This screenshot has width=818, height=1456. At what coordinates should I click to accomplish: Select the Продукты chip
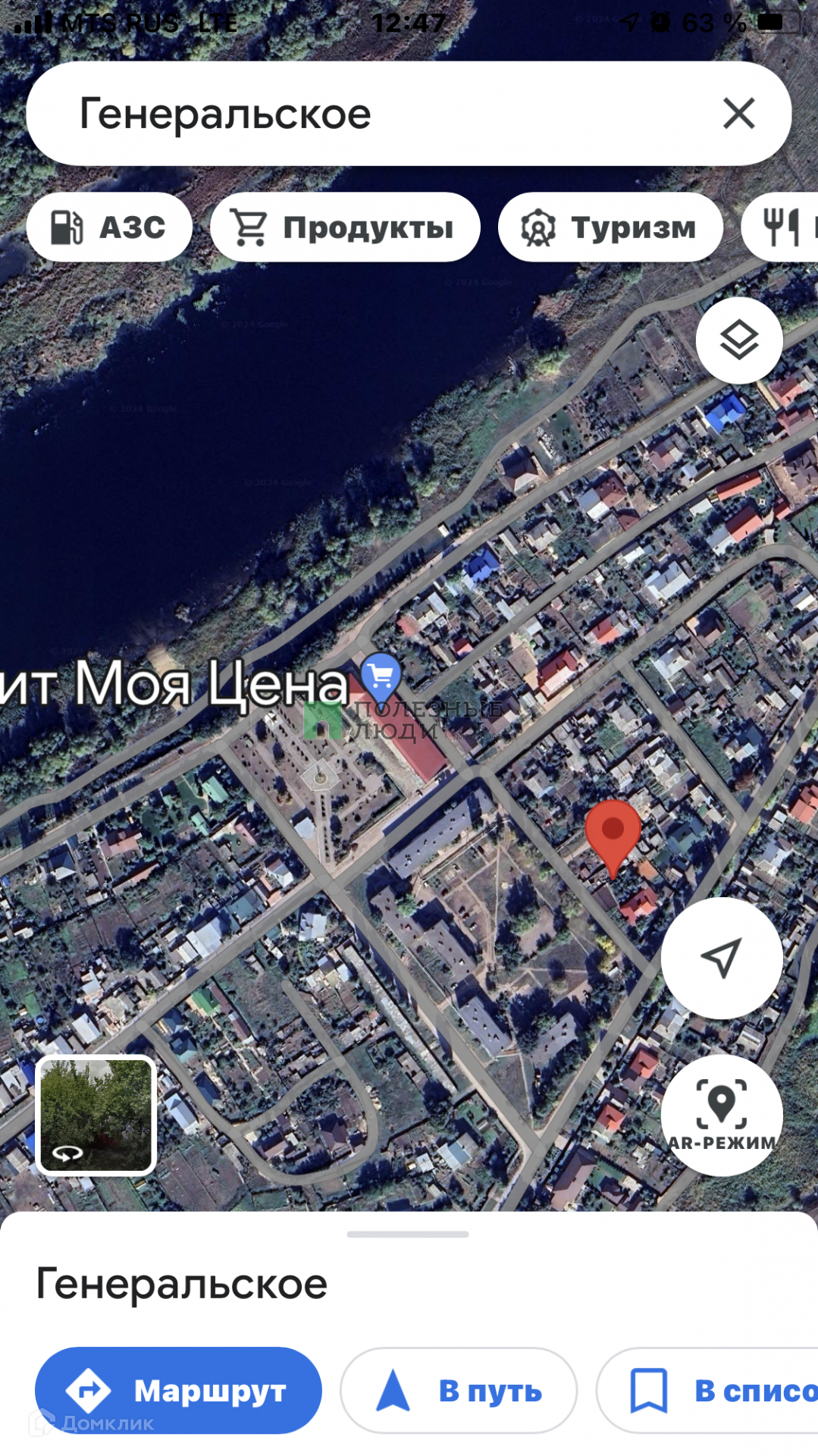point(345,227)
